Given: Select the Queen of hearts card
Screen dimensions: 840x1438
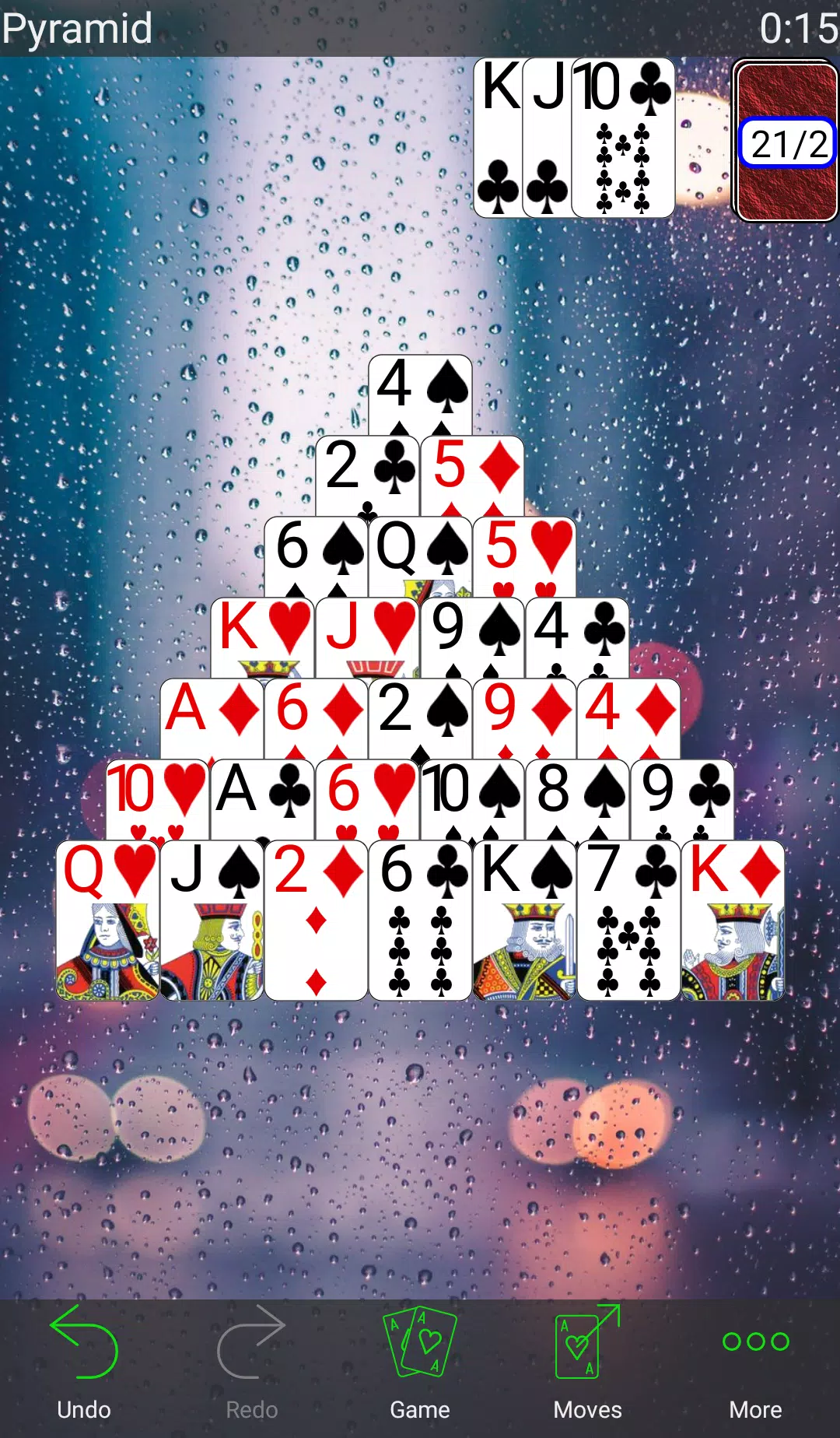Looking at the screenshot, I should [107, 921].
